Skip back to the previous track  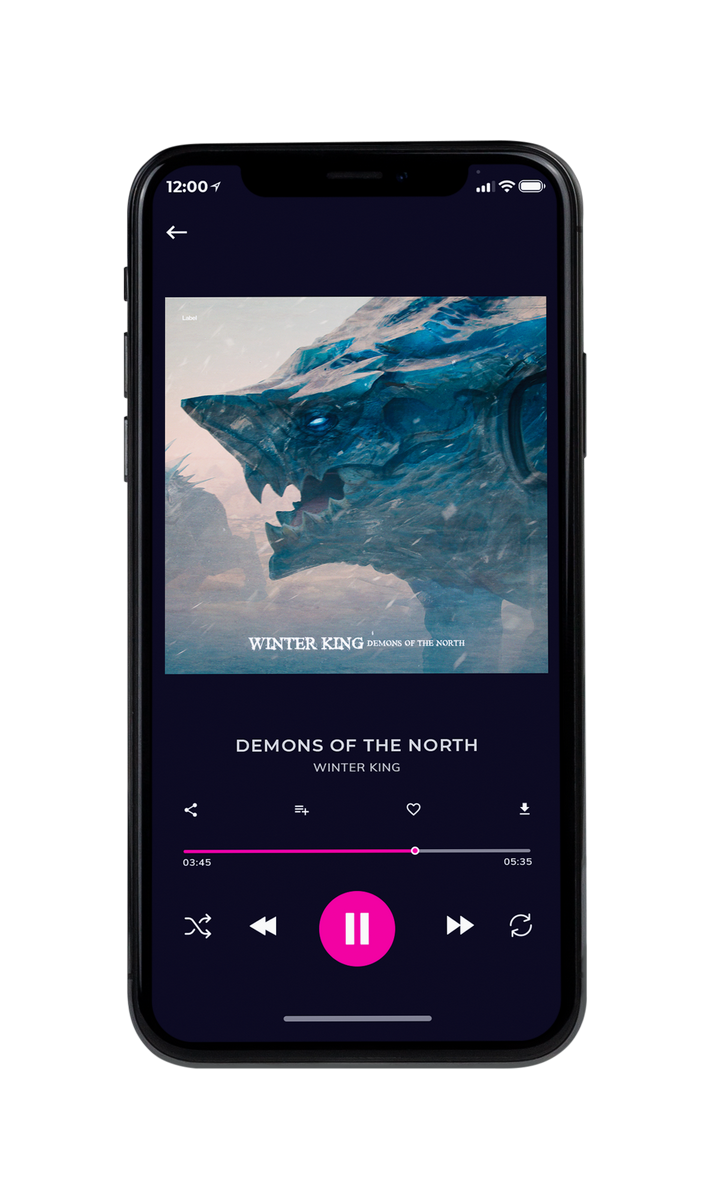point(263,926)
